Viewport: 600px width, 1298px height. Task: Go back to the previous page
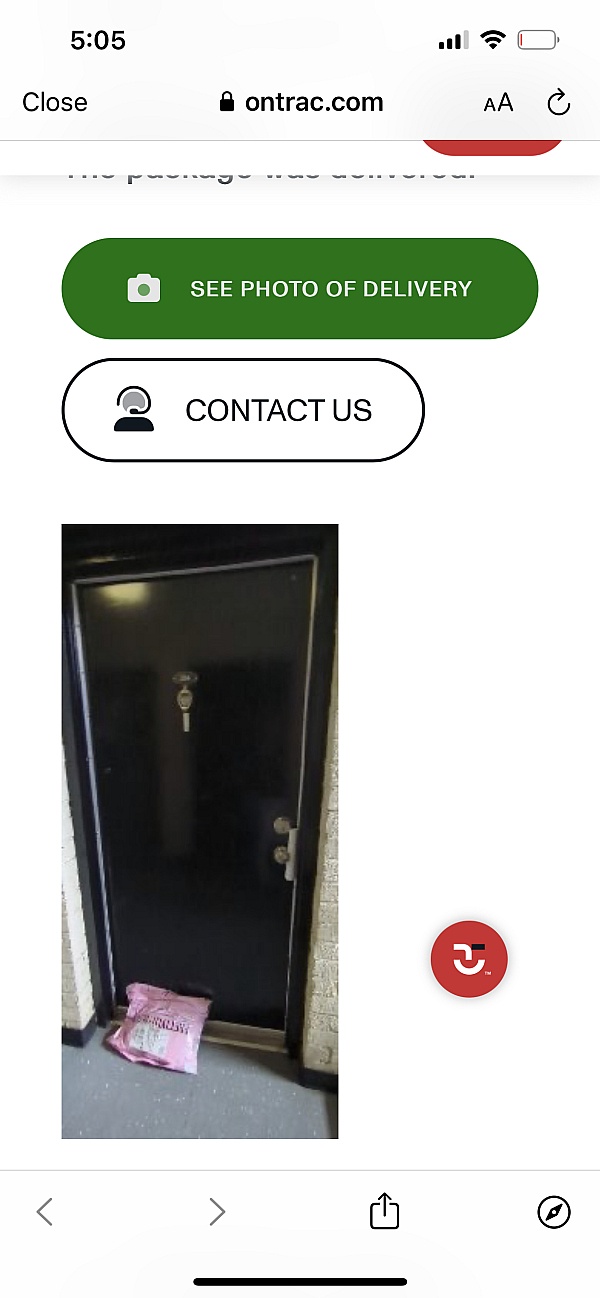coord(44,1212)
